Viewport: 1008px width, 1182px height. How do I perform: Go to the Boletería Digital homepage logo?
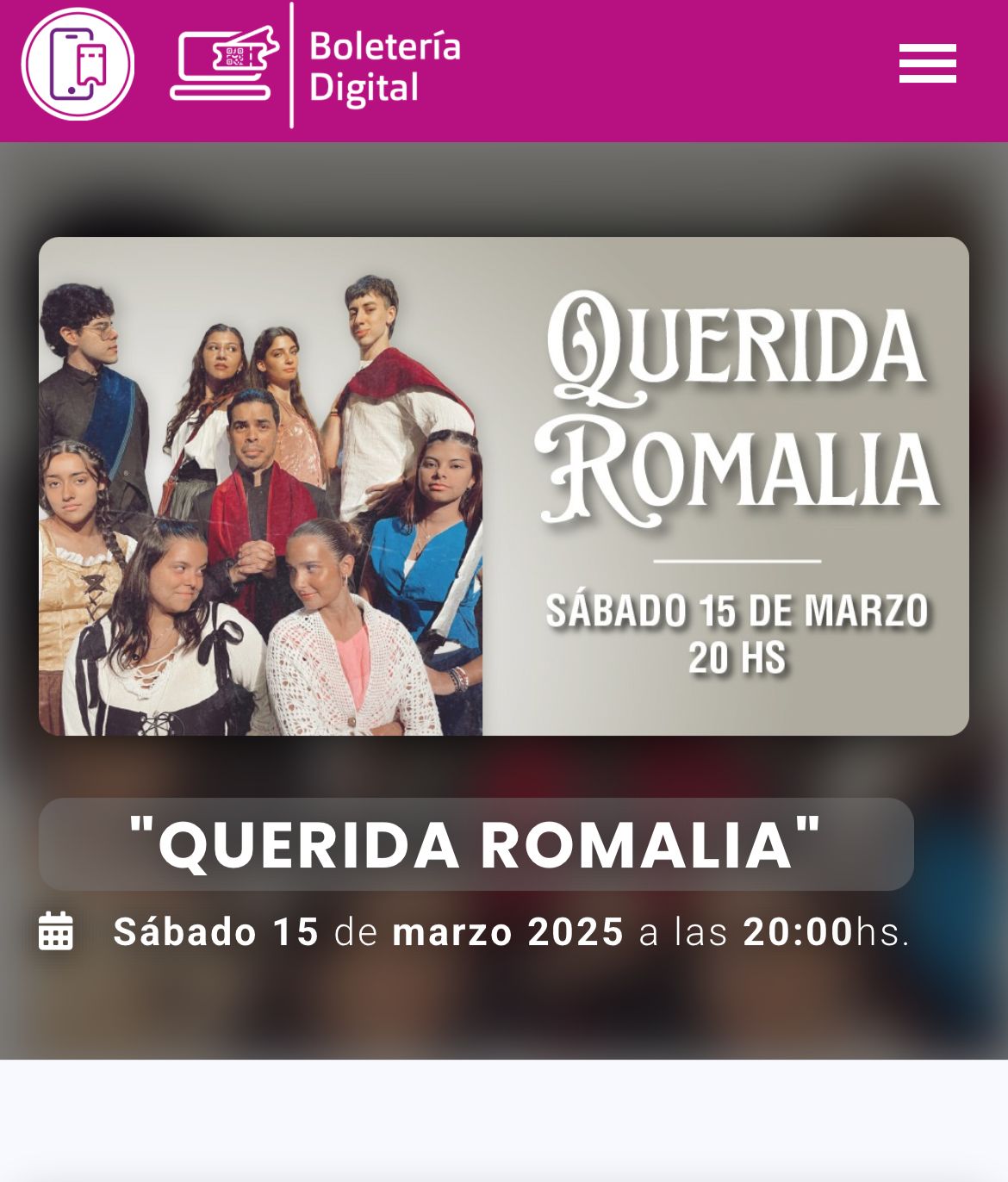(315, 66)
